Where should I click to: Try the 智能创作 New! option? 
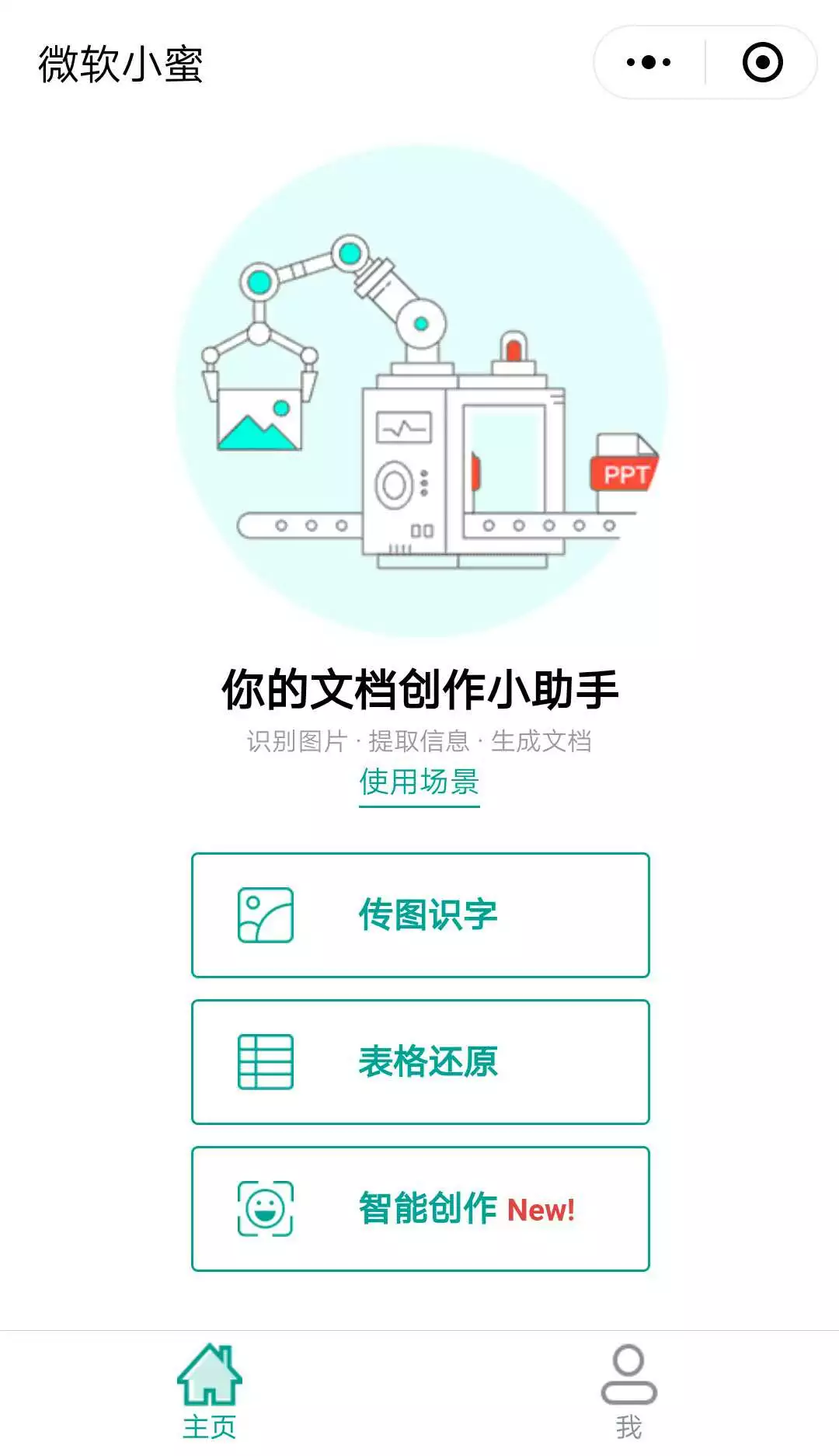click(x=420, y=1209)
